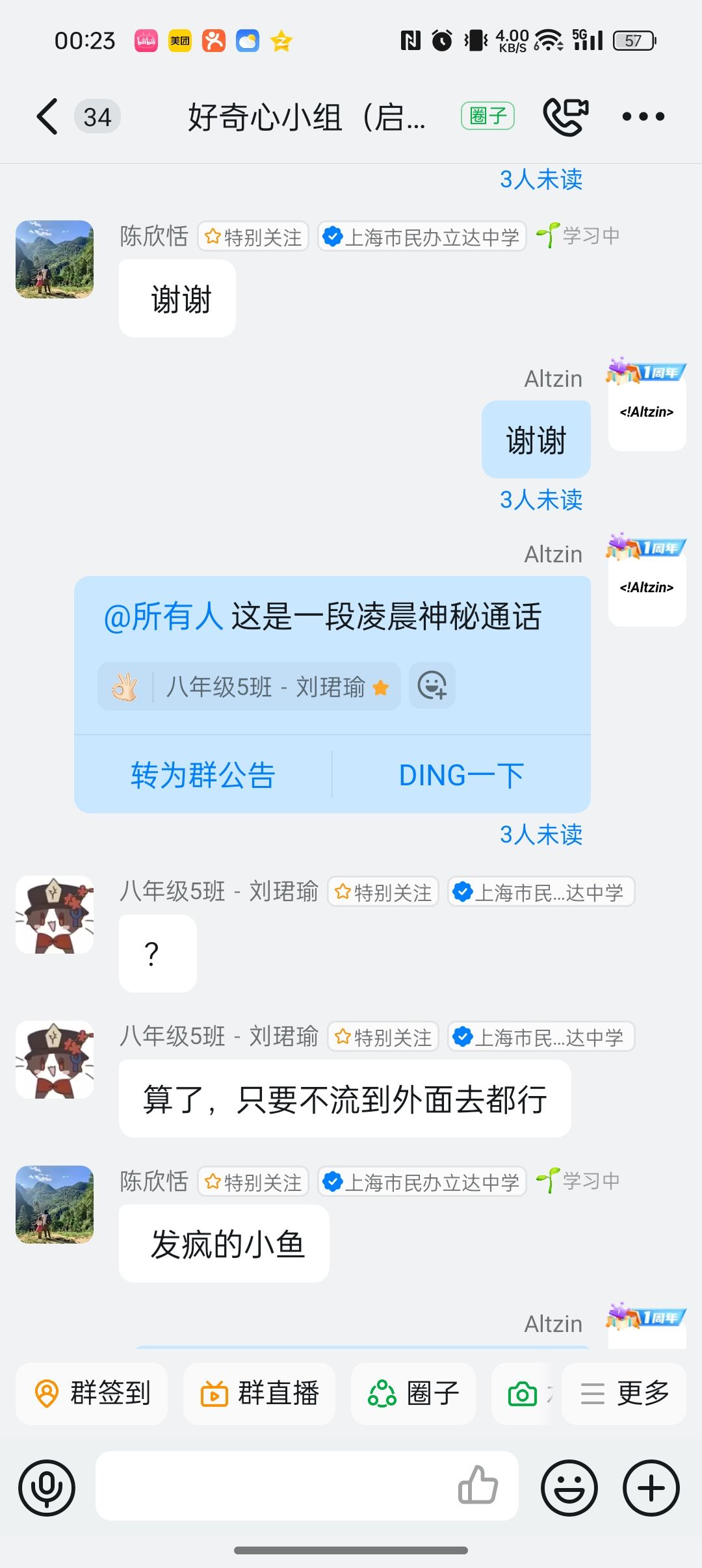The width and height of the screenshot is (702, 1568).
Task: Add an emoji reaction to the @所有人 message
Action: [x=432, y=686]
